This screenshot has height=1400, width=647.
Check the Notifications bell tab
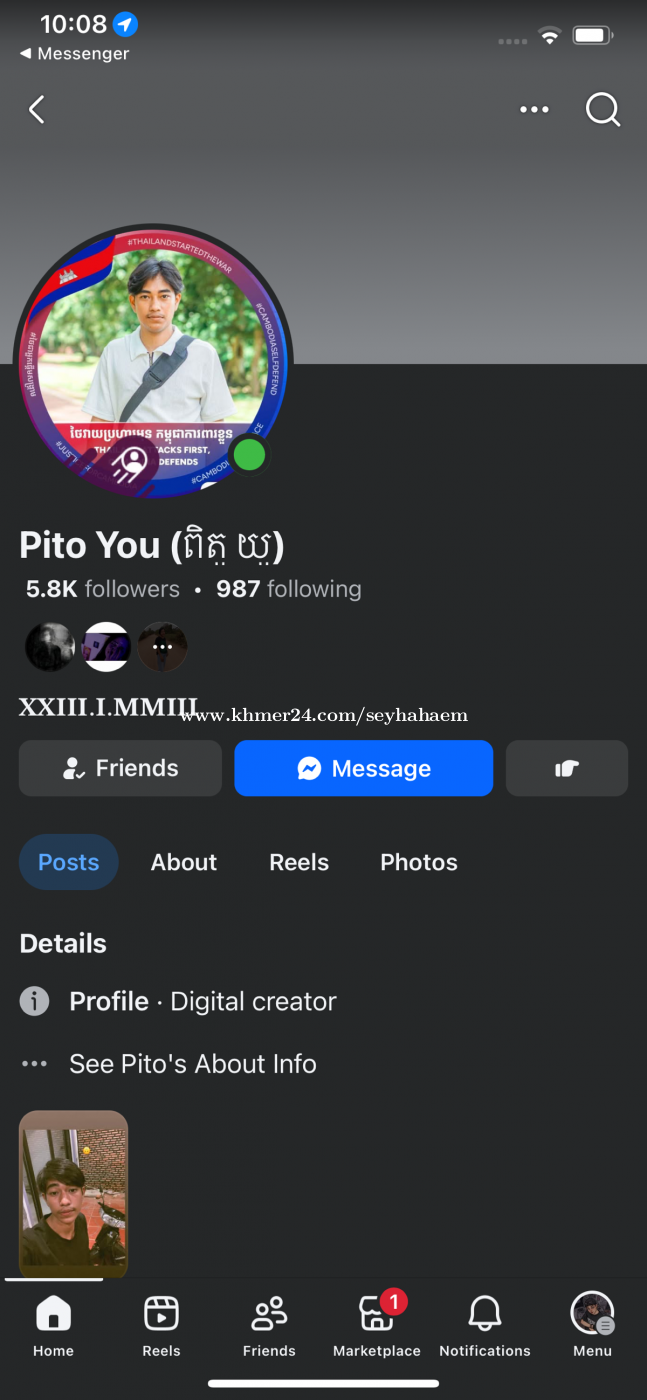[485, 1326]
